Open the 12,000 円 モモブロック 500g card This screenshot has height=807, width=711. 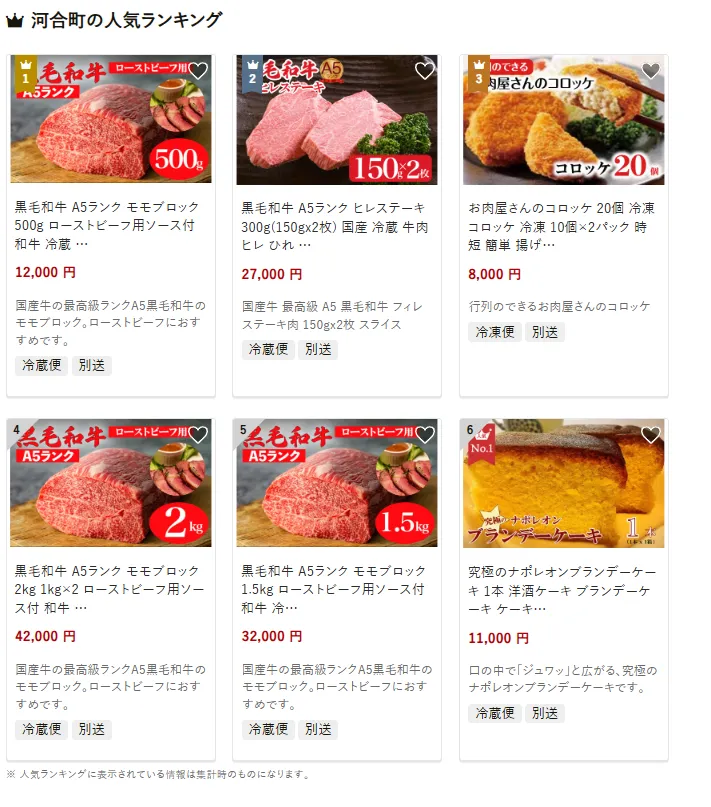[x=110, y=225]
